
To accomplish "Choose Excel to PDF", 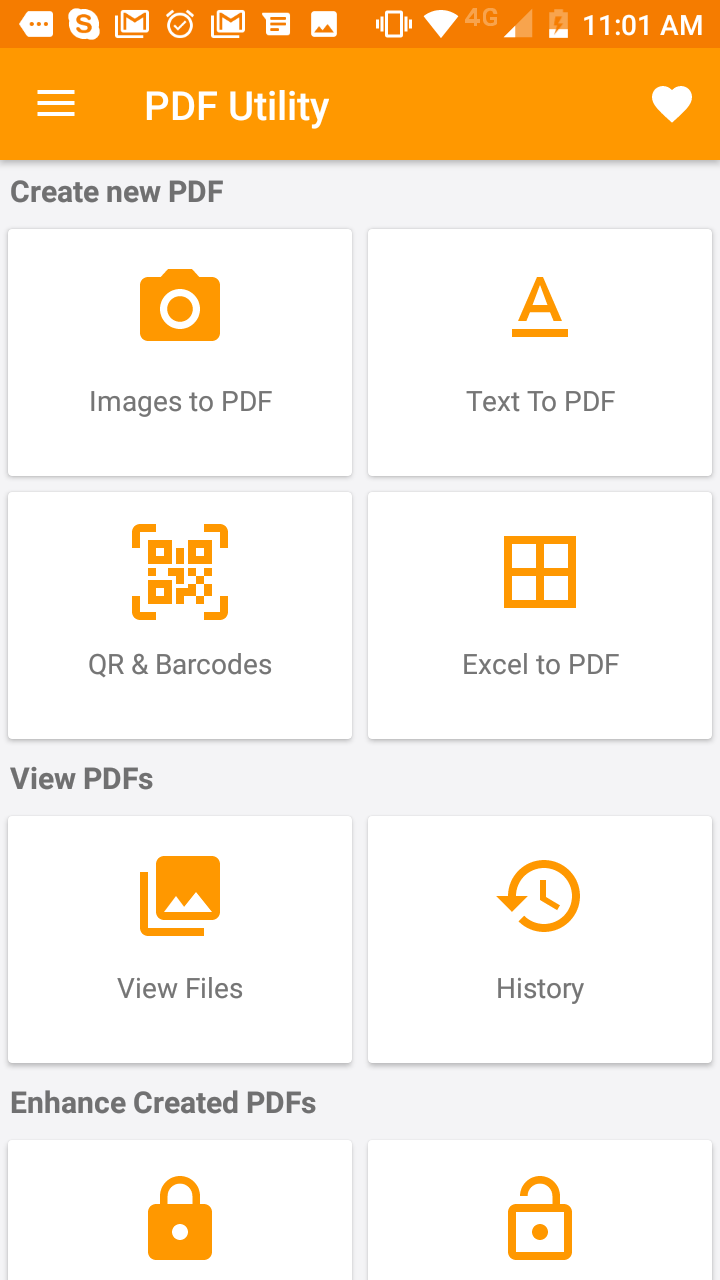I will click(540, 615).
